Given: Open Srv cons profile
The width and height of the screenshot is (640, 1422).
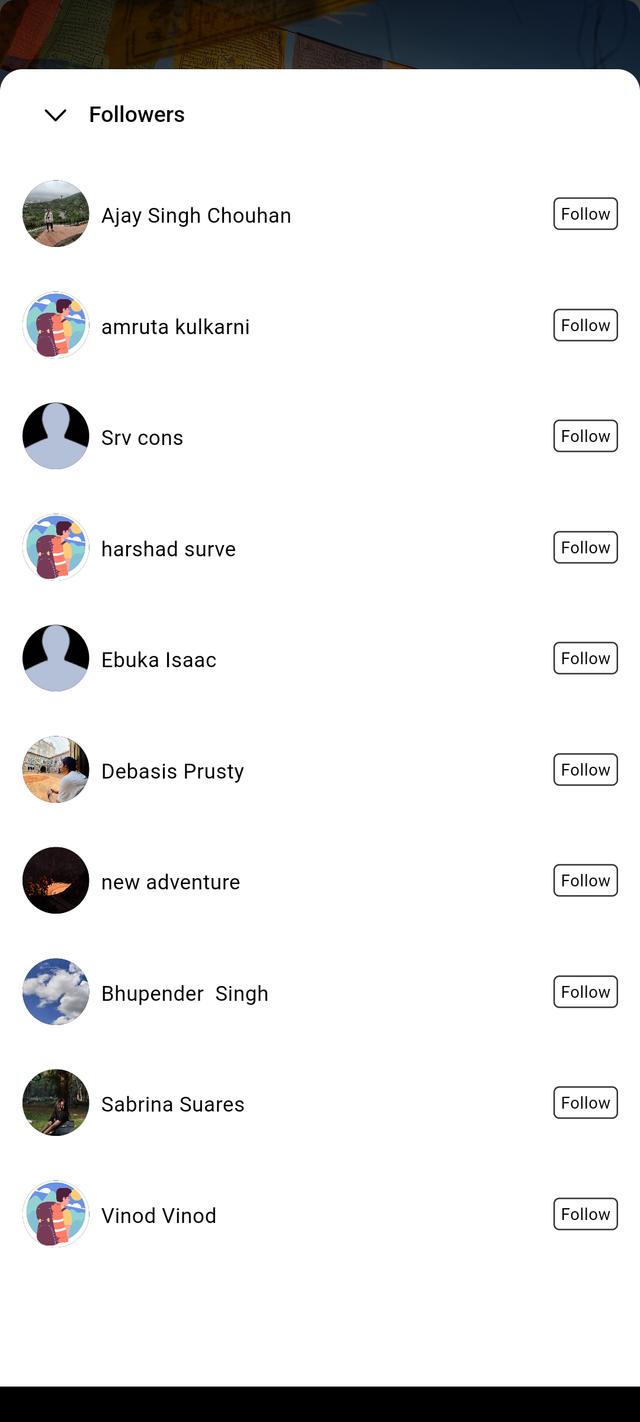Looking at the screenshot, I should pos(142,438).
